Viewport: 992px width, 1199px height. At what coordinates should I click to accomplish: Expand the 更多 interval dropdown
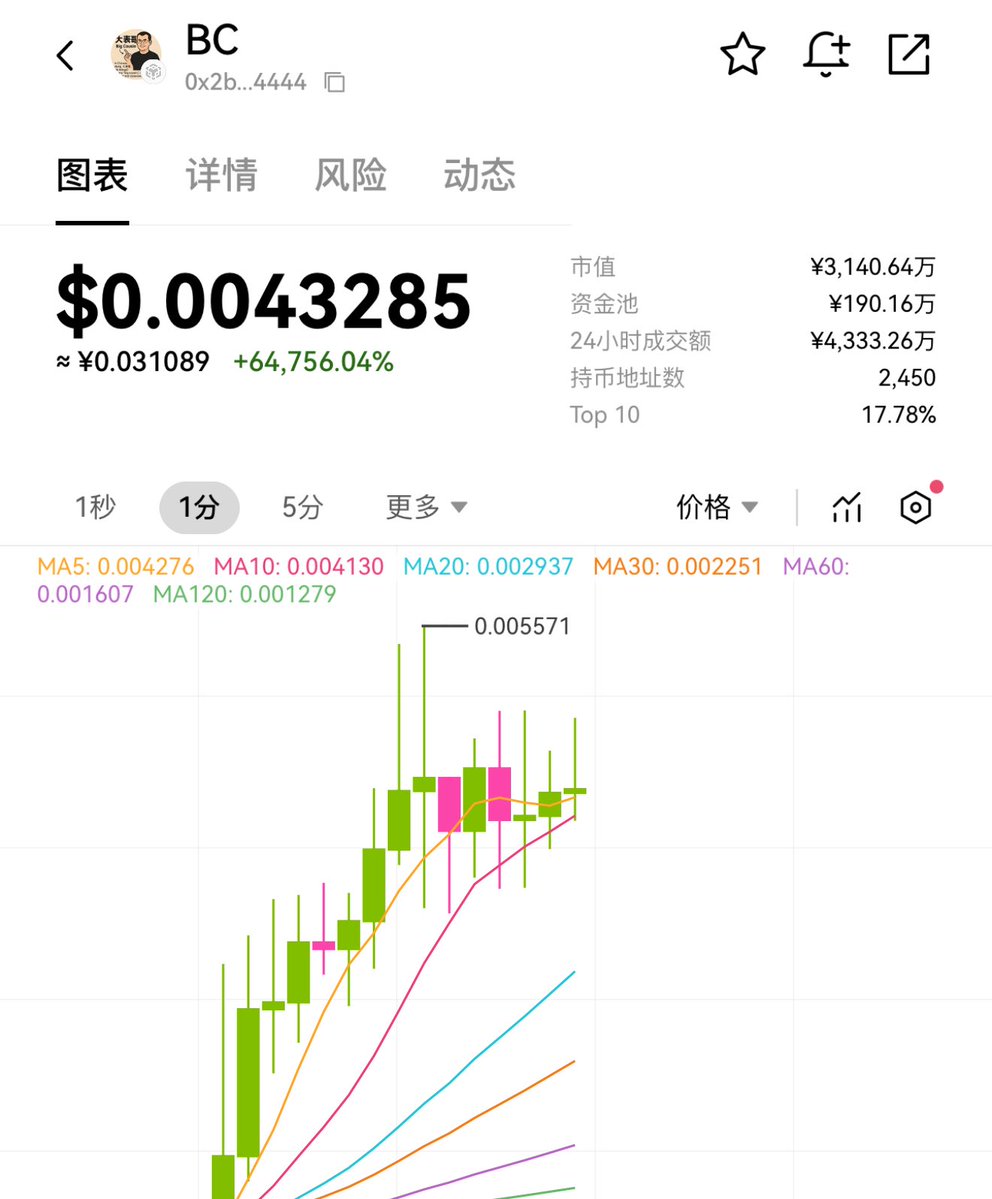426,507
